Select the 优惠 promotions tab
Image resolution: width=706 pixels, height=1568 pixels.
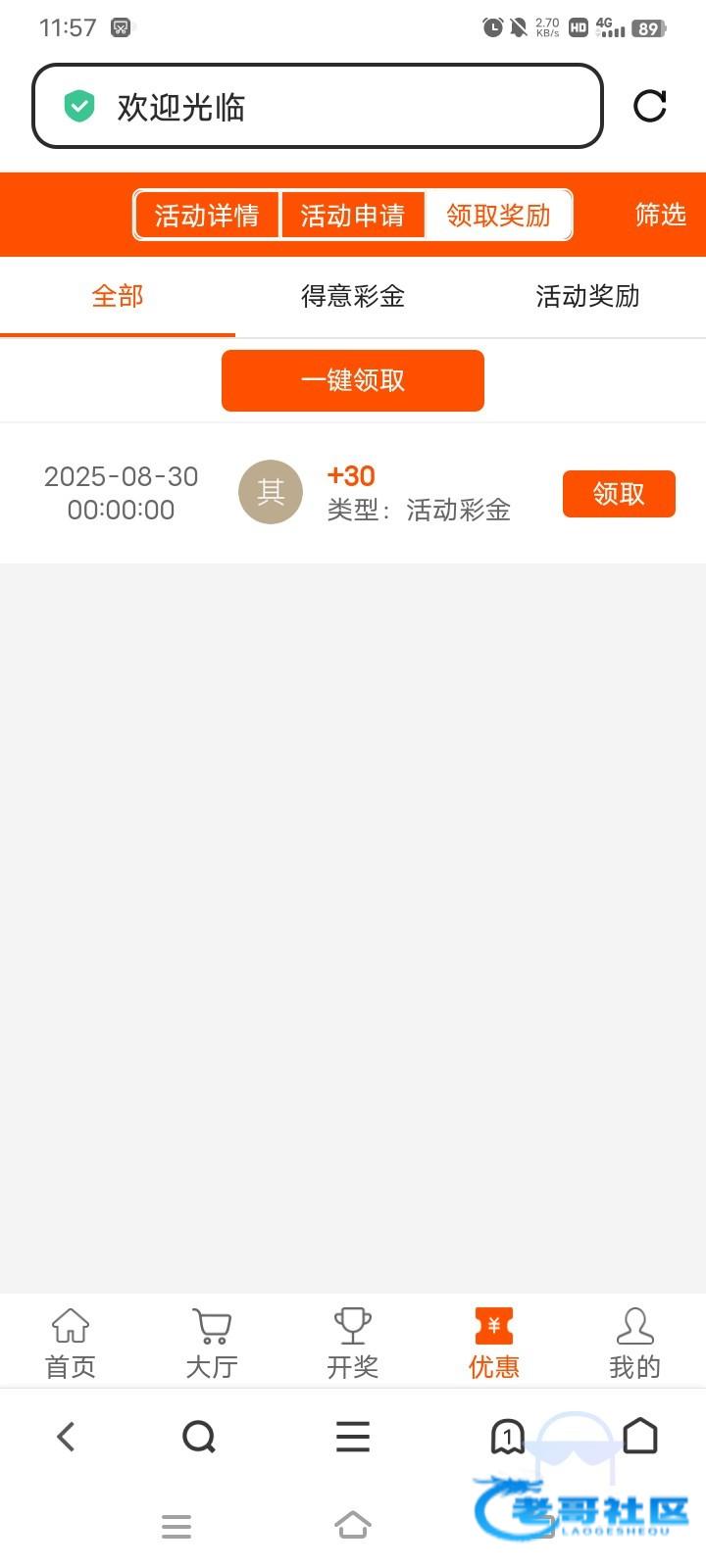pos(494,1343)
